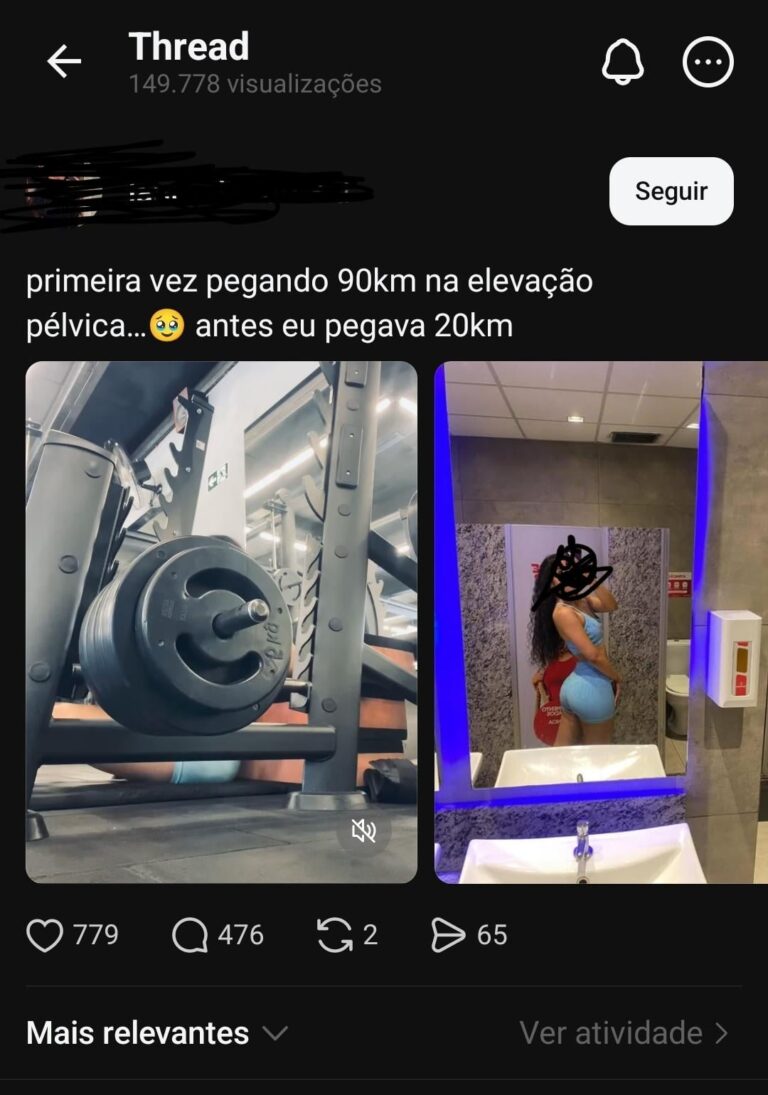Repost this thread
This screenshot has width=768, height=1095.
coord(333,936)
